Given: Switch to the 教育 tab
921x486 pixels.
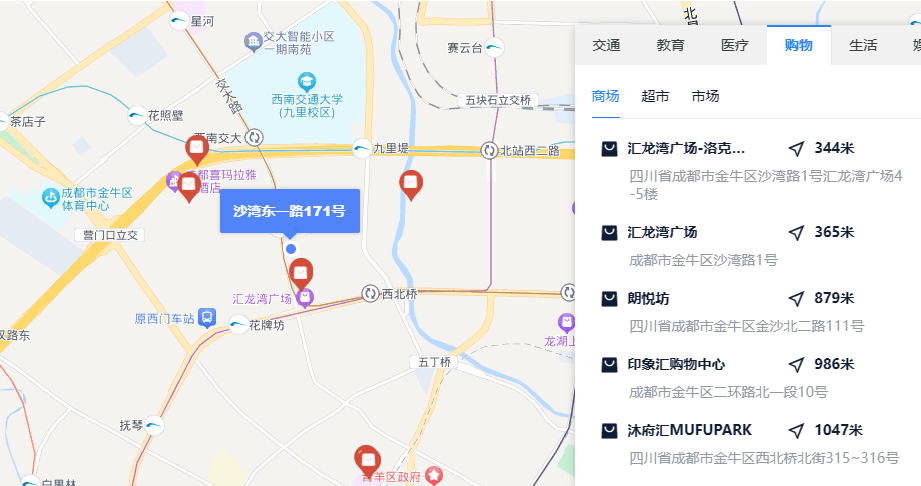Looking at the screenshot, I should point(670,45).
